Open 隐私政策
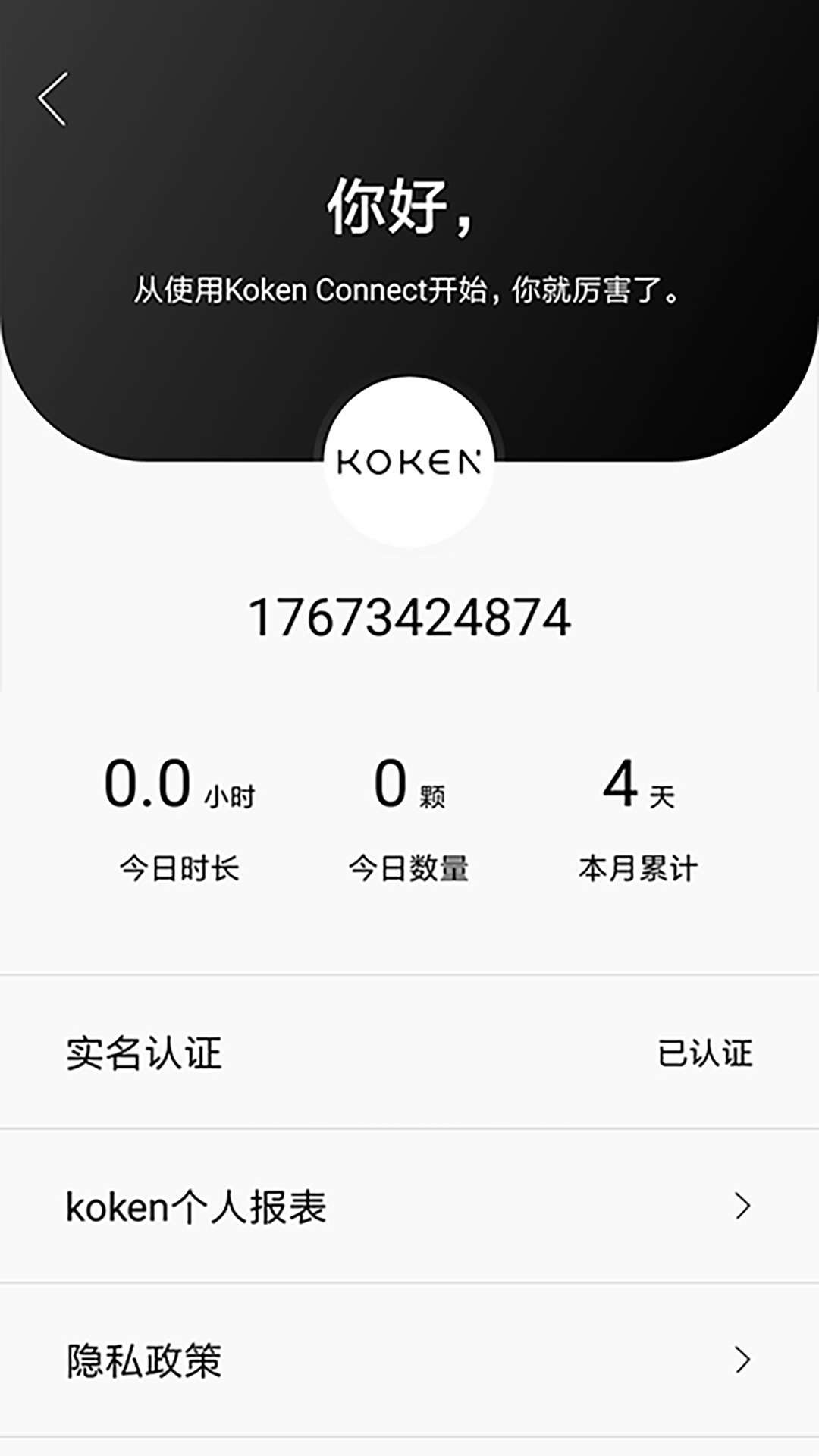Viewport: 819px width, 1456px height. pyautogui.click(x=409, y=1360)
